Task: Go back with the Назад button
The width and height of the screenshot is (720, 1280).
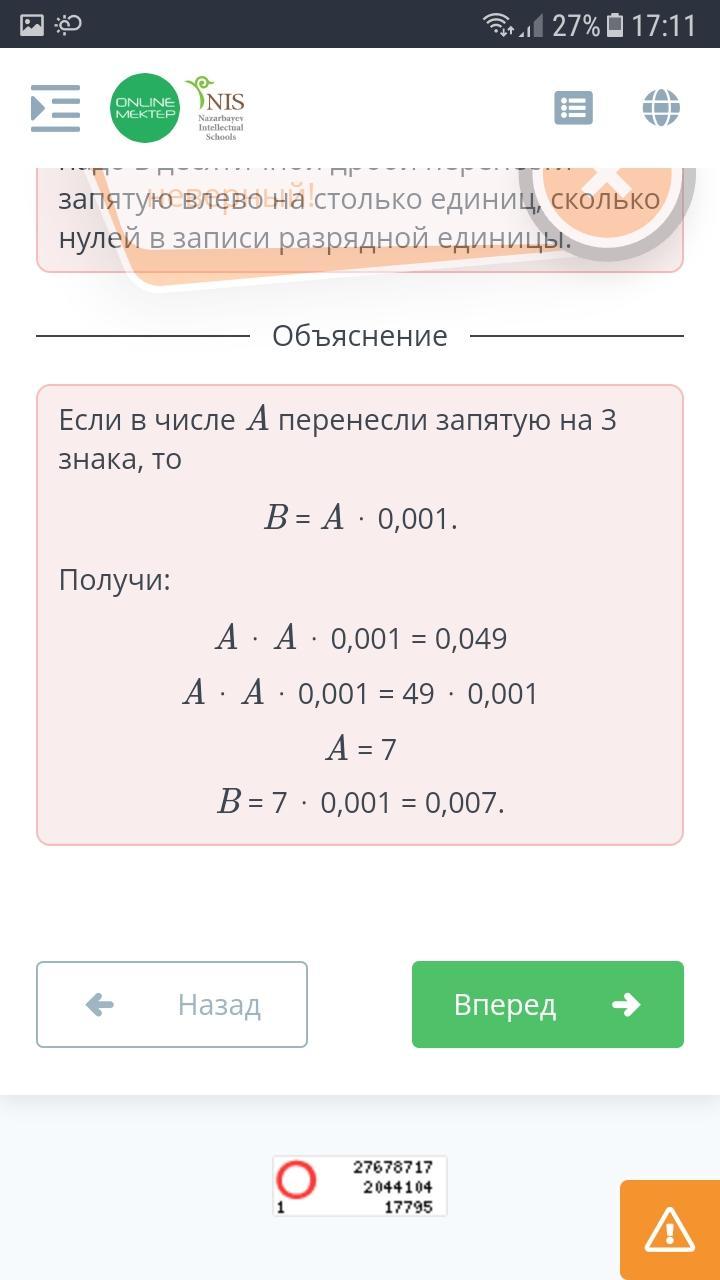Action: pyautogui.click(x=172, y=1004)
